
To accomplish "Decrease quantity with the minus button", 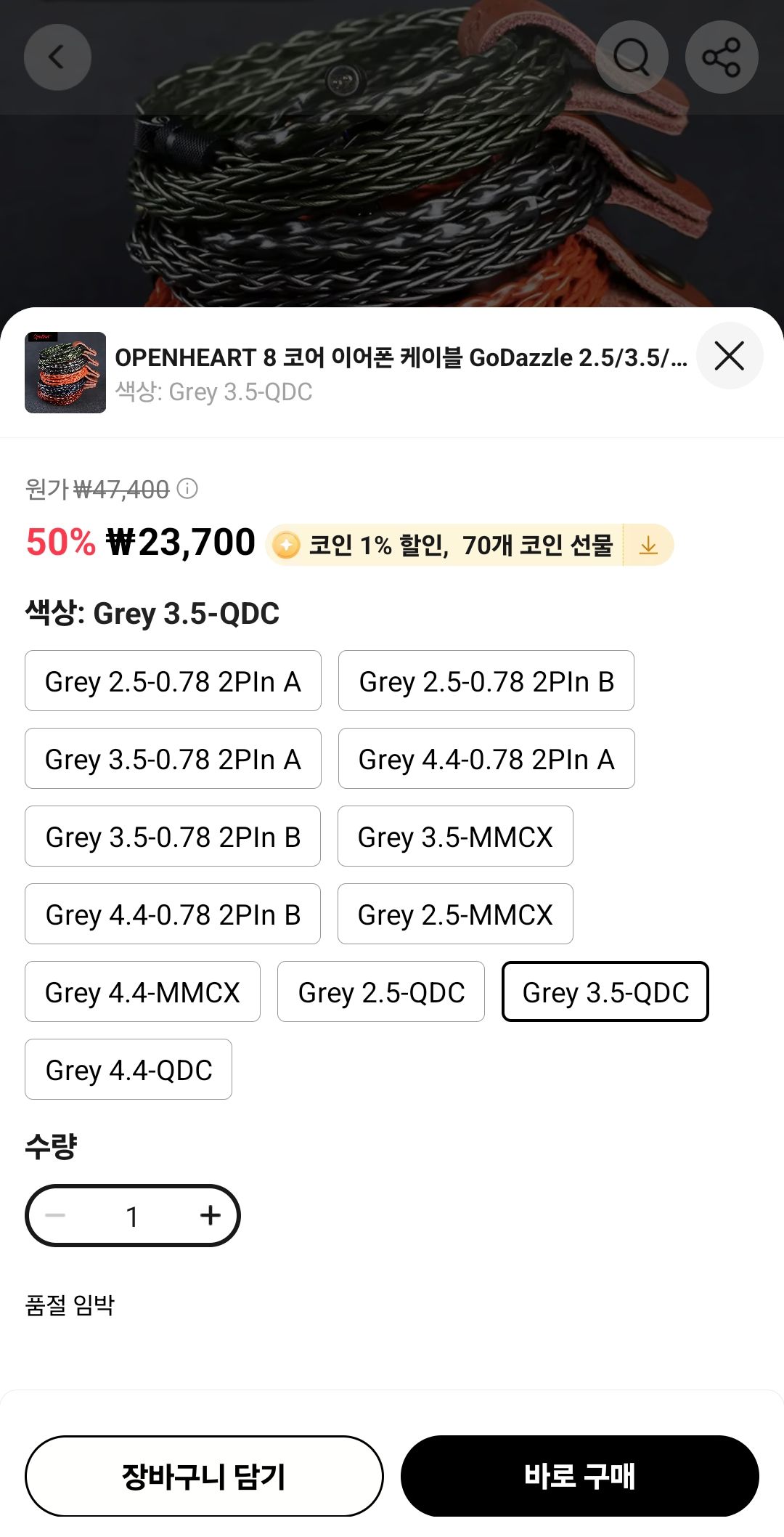I will pyautogui.click(x=56, y=1216).
